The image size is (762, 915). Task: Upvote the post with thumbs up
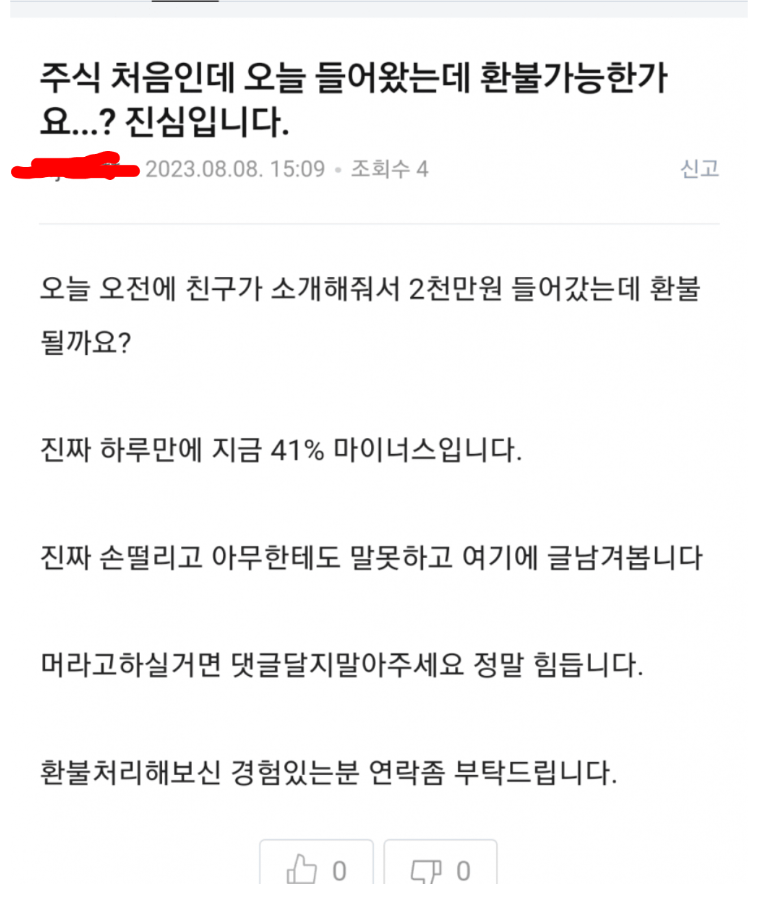316,870
